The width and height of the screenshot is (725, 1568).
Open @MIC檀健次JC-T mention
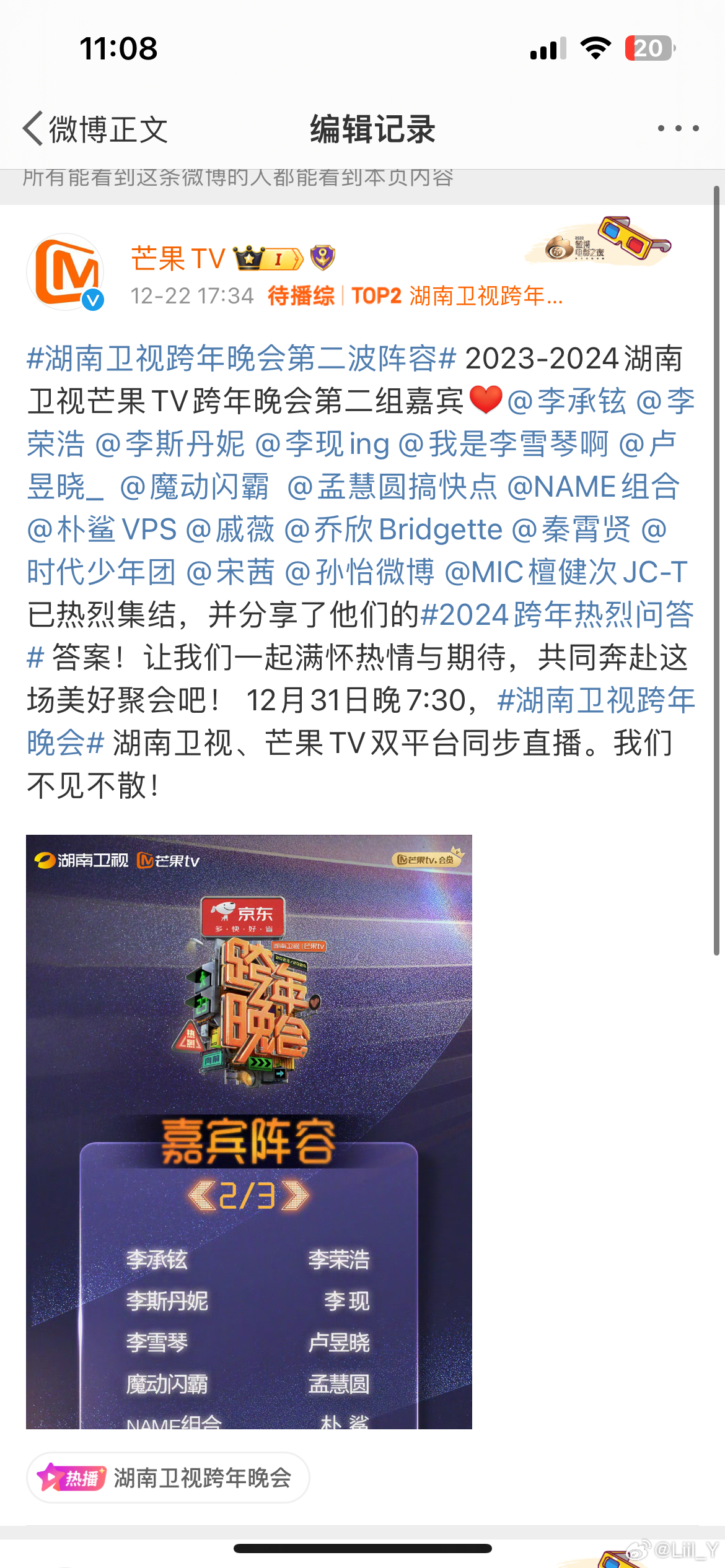(x=566, y=572)
